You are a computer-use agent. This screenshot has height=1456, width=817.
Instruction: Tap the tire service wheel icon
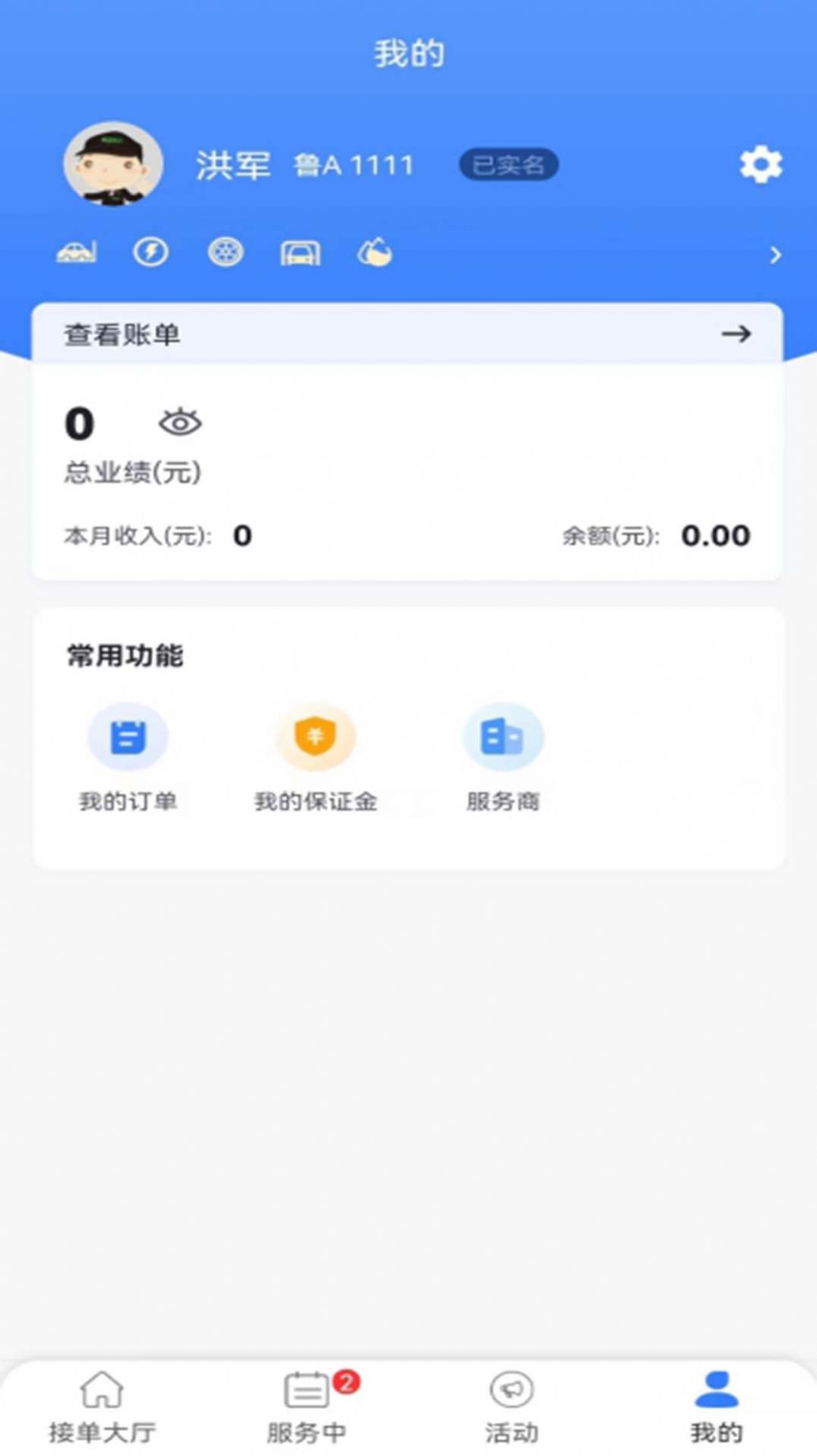(224, 253)
